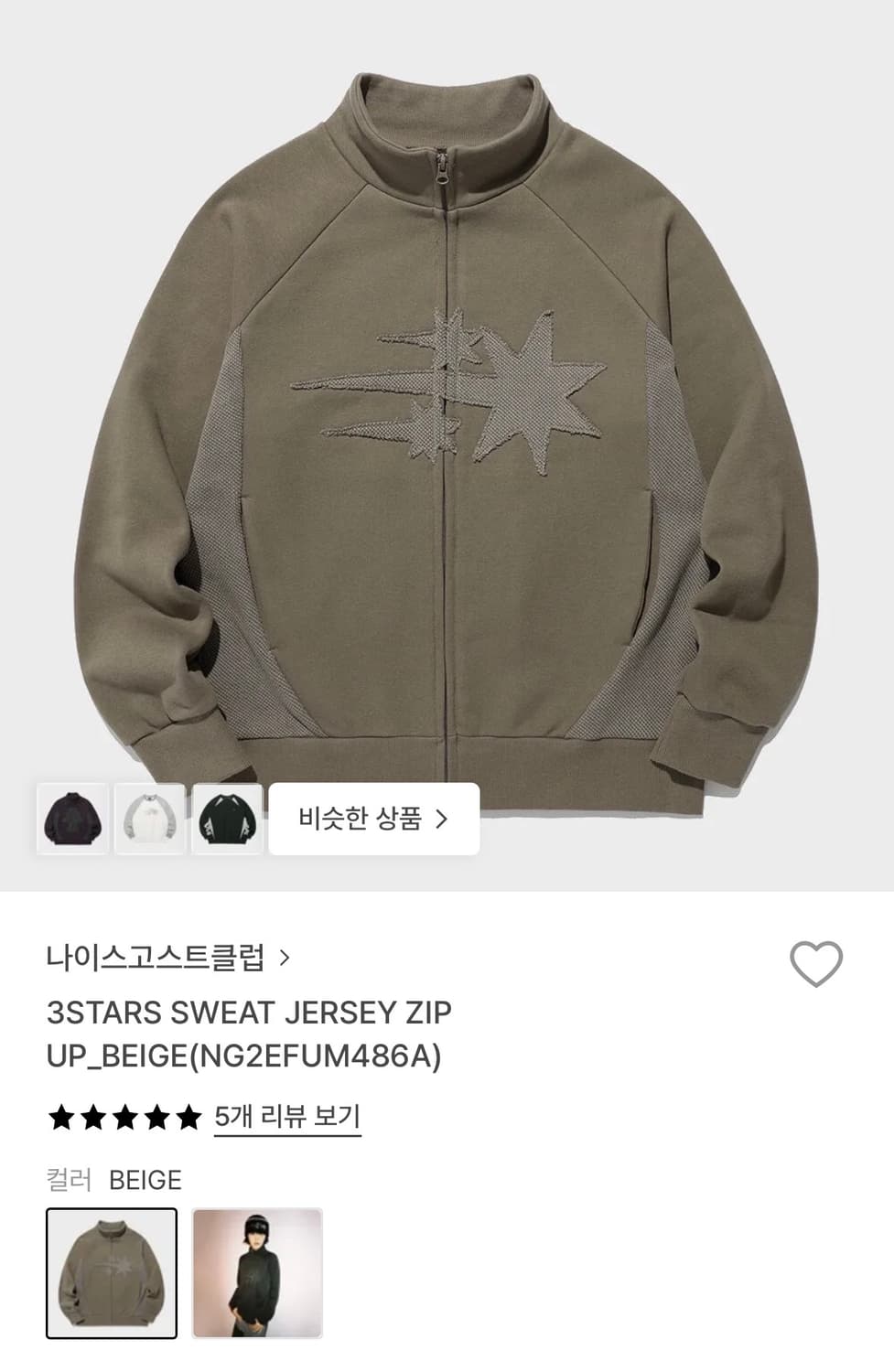The height and width of the screenshot is (1372, 894).
Task: Select the green sweatshirt similar product thumbnail
Action: point(226,819)
